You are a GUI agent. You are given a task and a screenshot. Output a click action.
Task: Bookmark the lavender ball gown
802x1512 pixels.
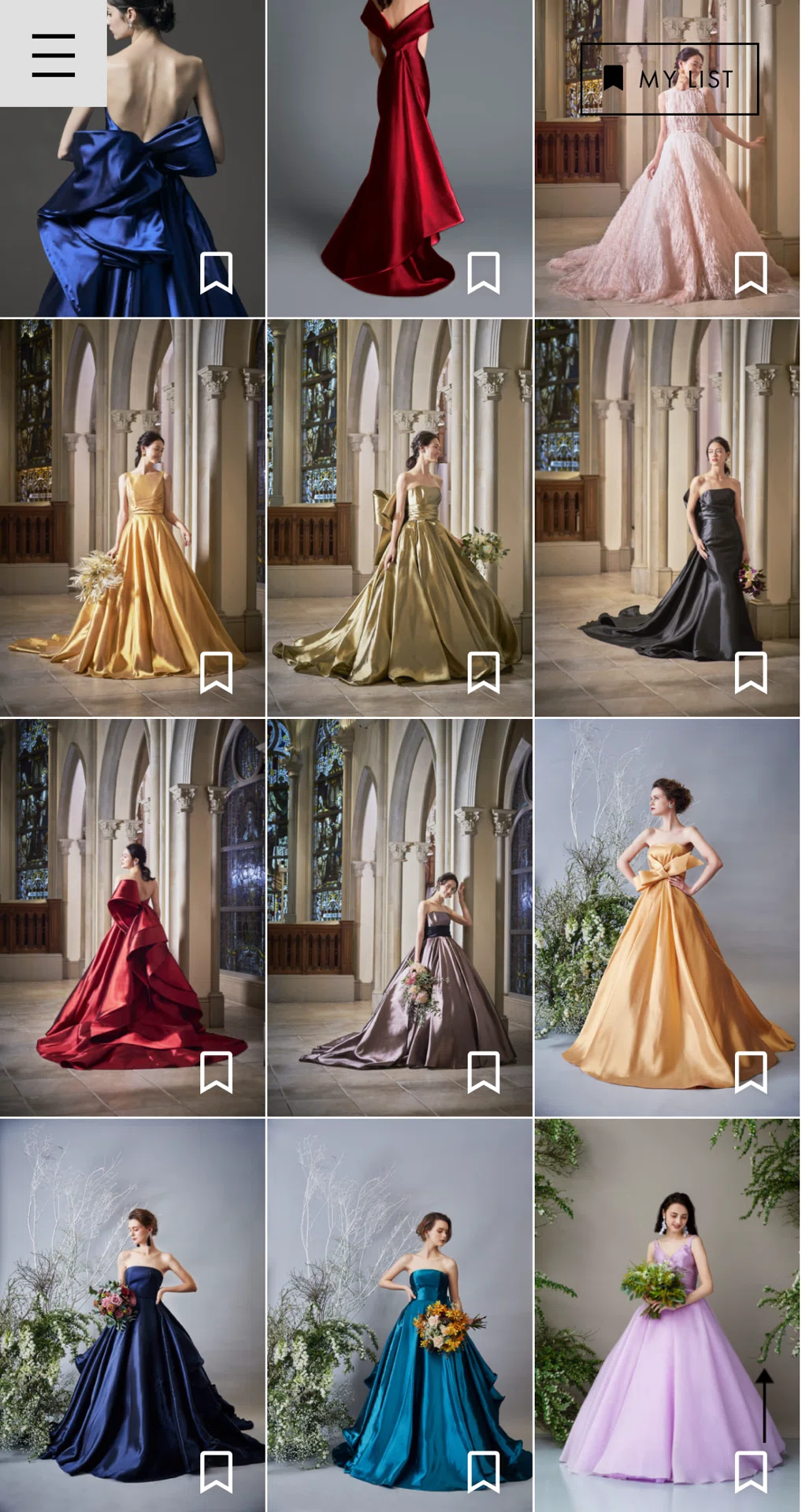751,1472
